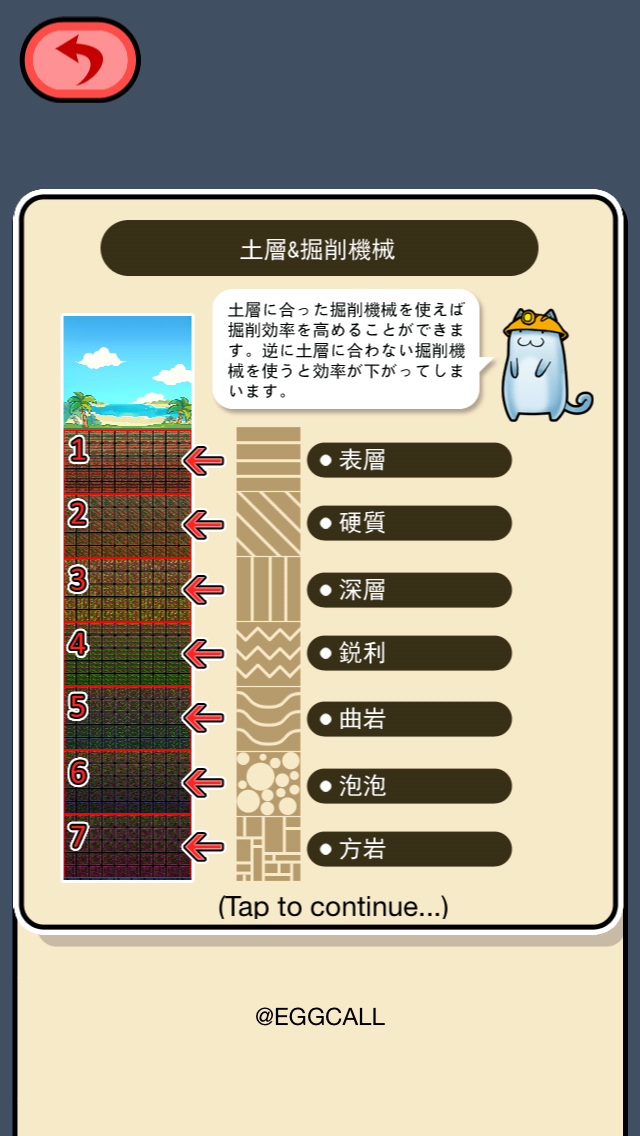
Task: Go back with the red arrow button
Action: point(80,61)
